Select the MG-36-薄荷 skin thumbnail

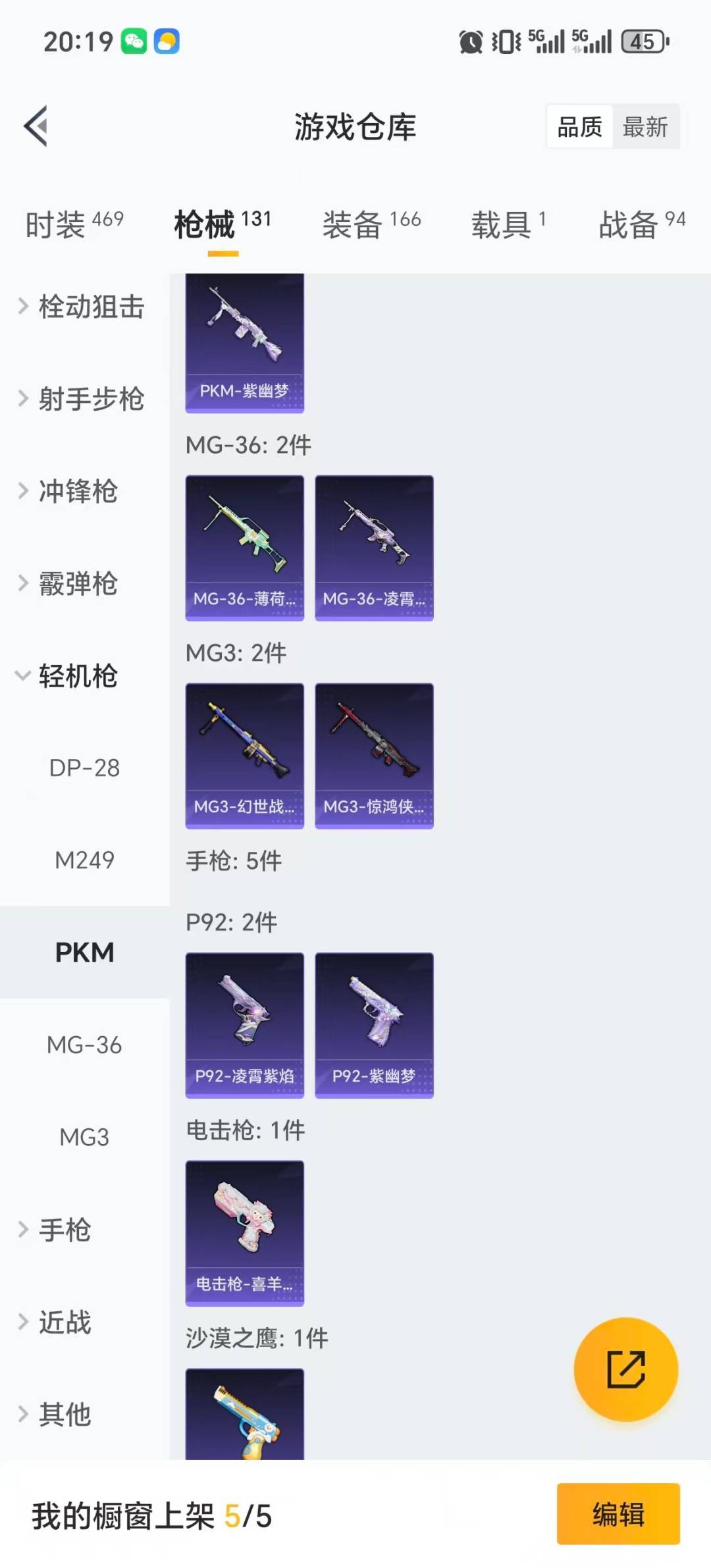(x=244, y=547)
